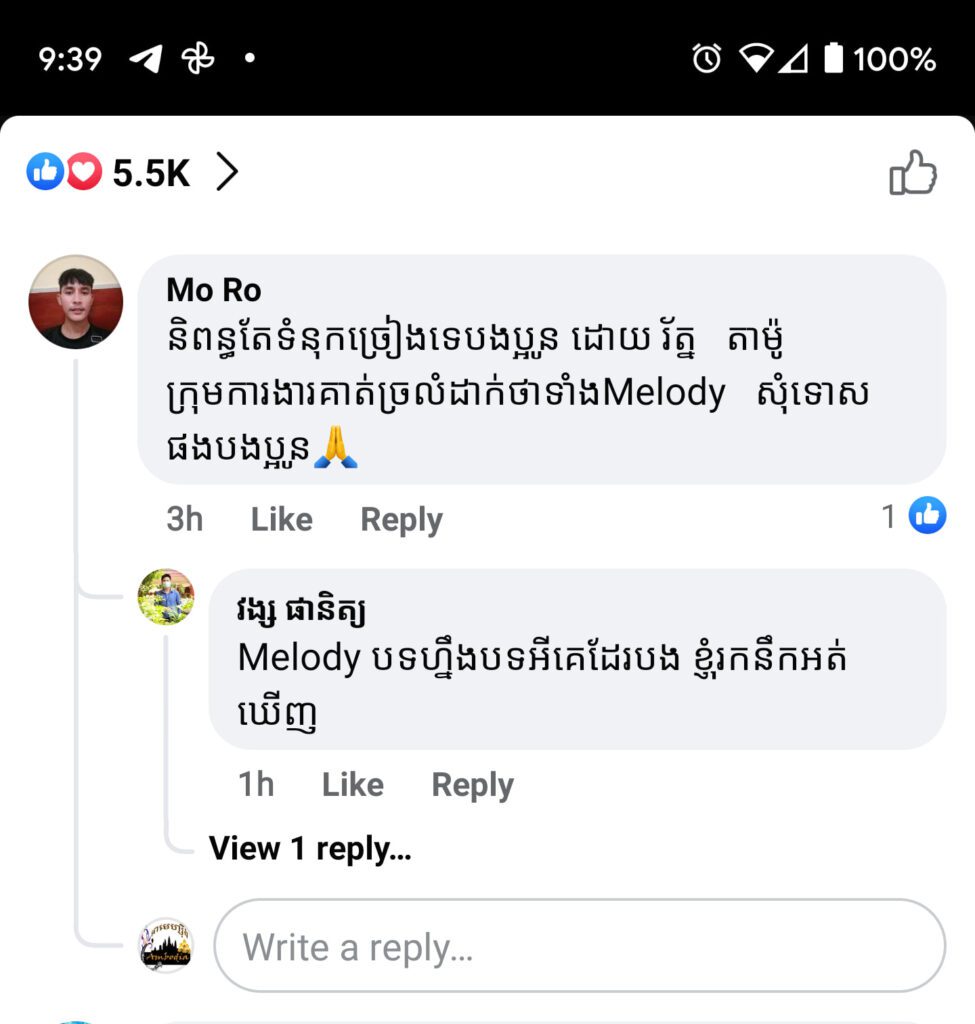Expand View 1 reply
Screen dimensions: 975x1024
[x=310, y=849]
